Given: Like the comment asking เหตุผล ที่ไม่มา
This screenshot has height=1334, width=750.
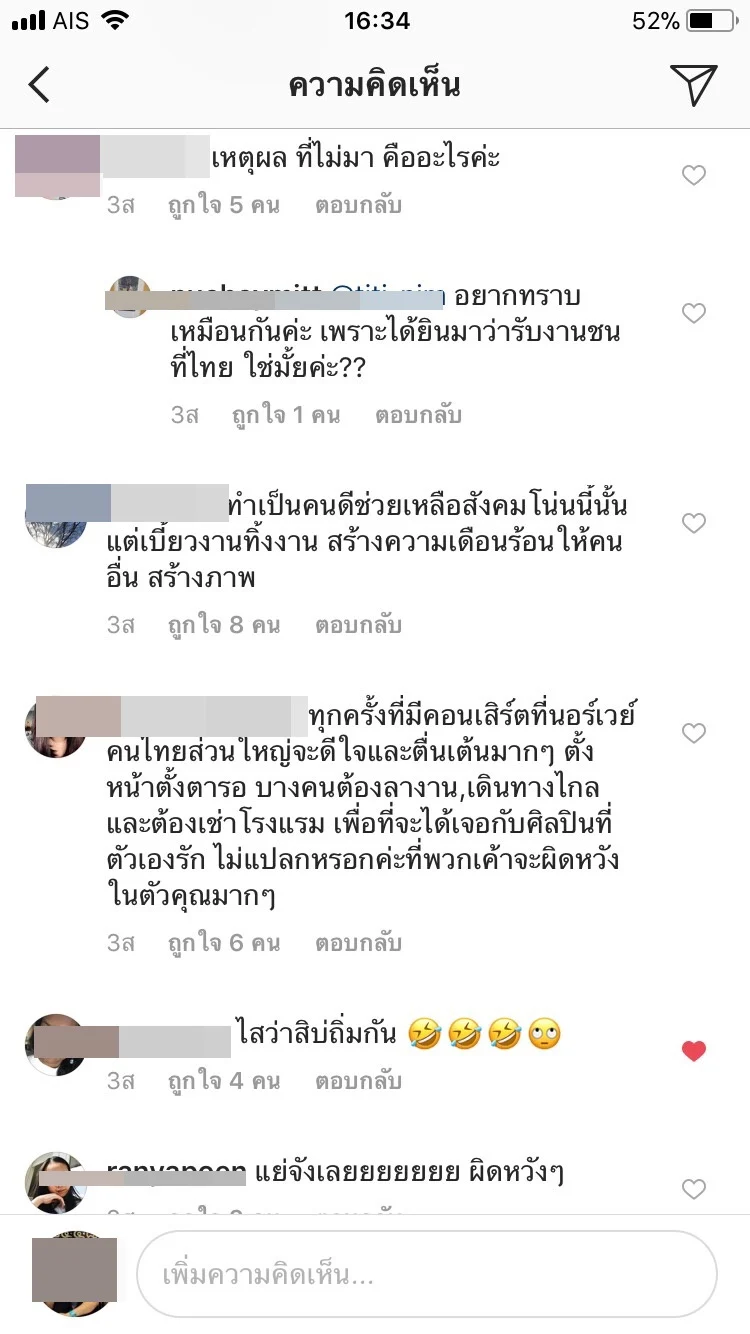Looking at the screenshot, I should click(693, 176).
